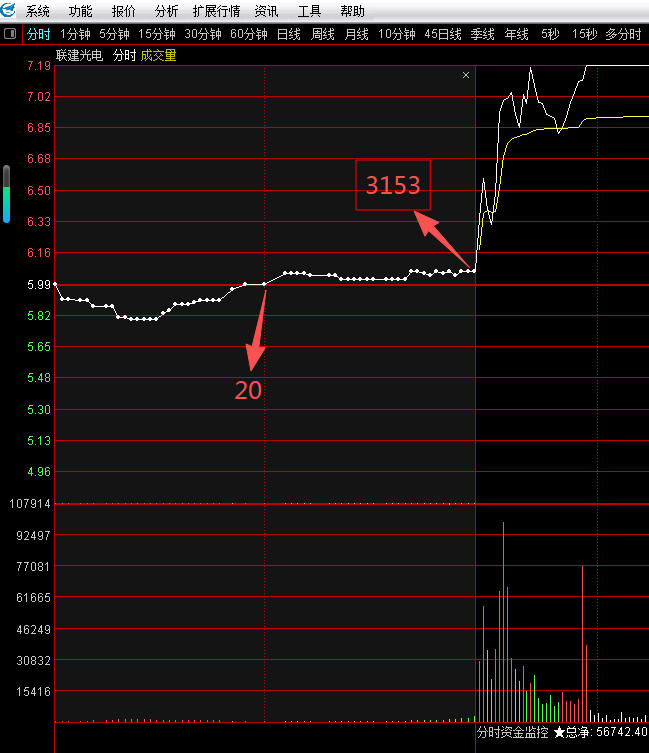Screen dimensions: 649x753
Task: Open the 多分时 multi-day view
Action: pos(623,34)
